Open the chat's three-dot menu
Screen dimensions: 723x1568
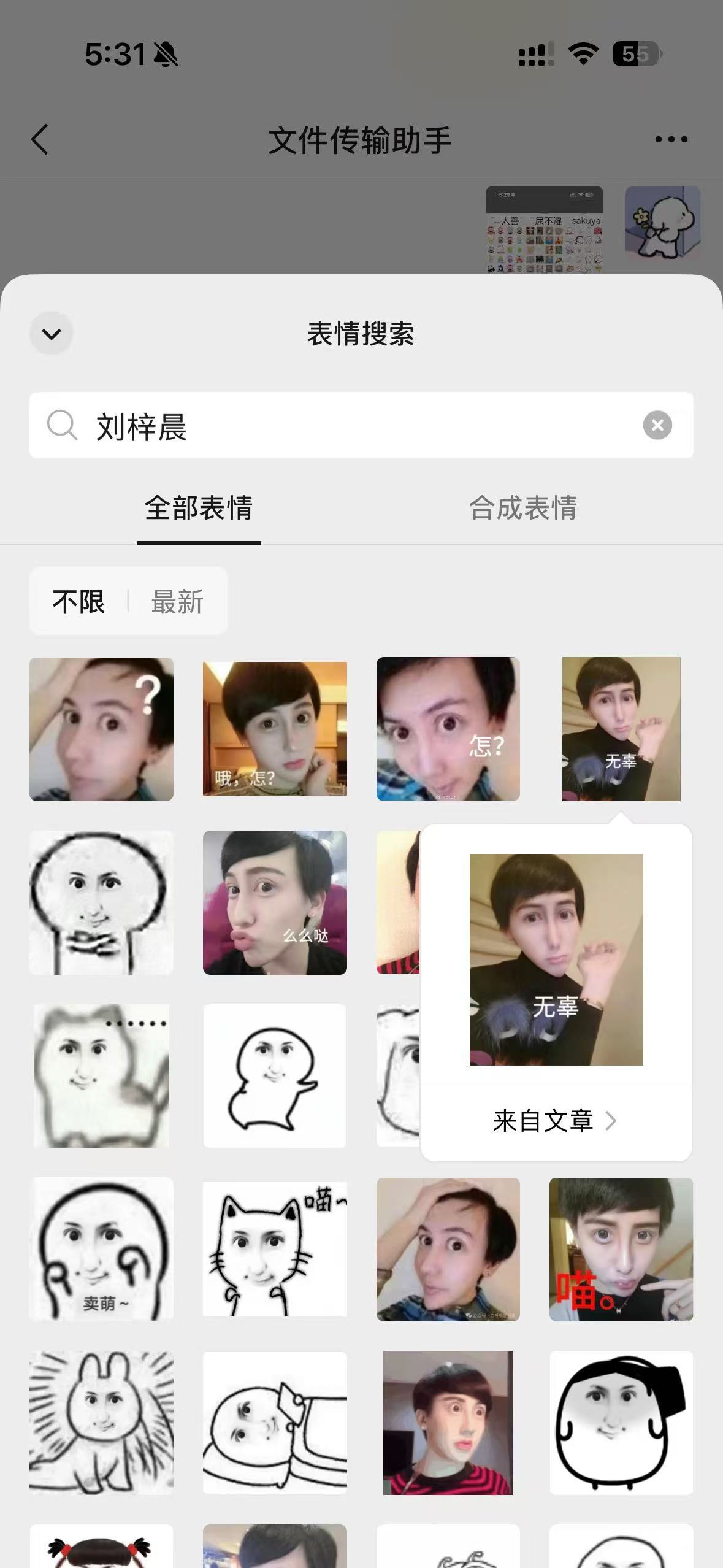(x=671, y=139)
